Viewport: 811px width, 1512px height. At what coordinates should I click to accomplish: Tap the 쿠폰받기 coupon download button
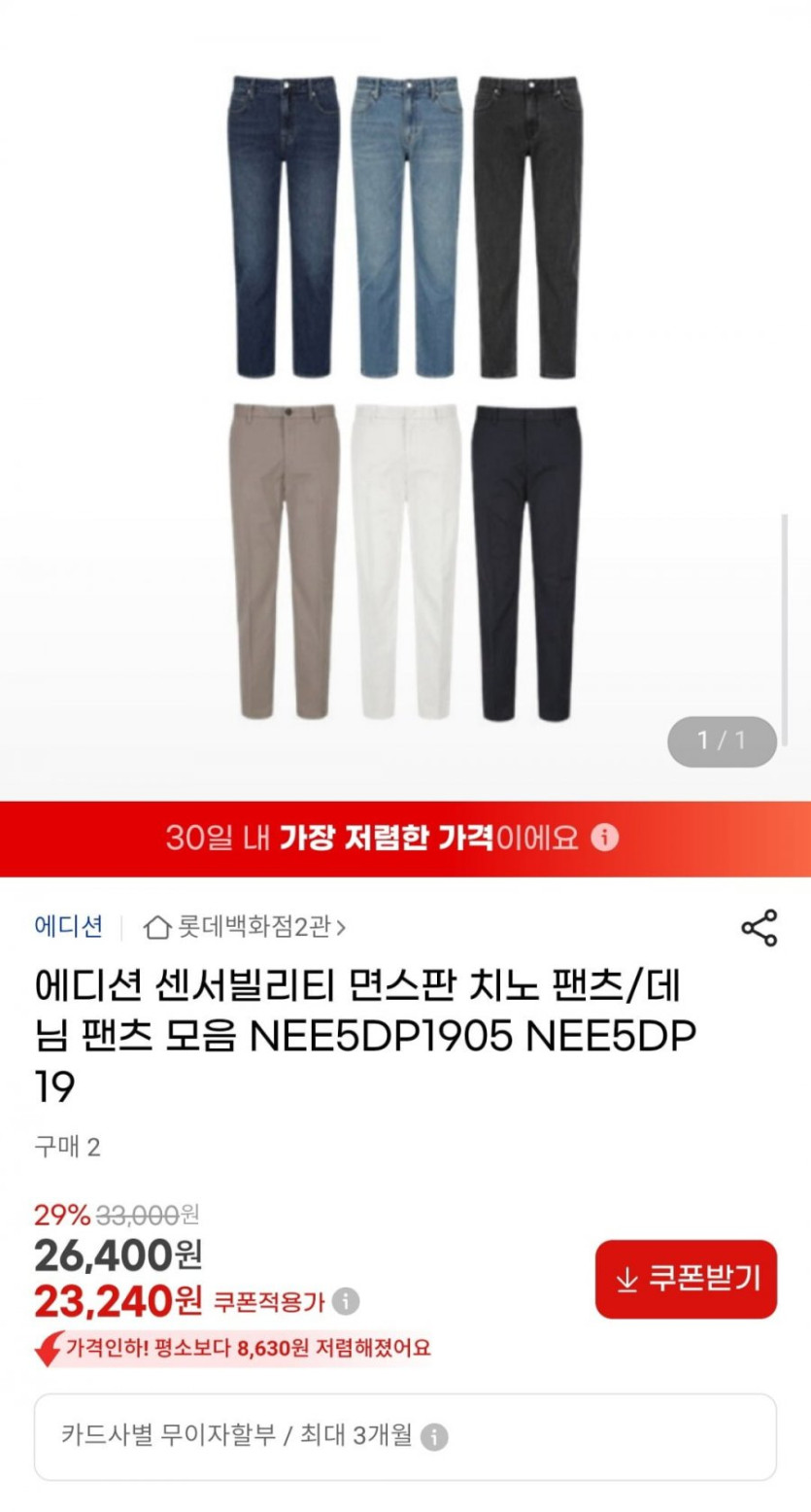click(686, 1279)
